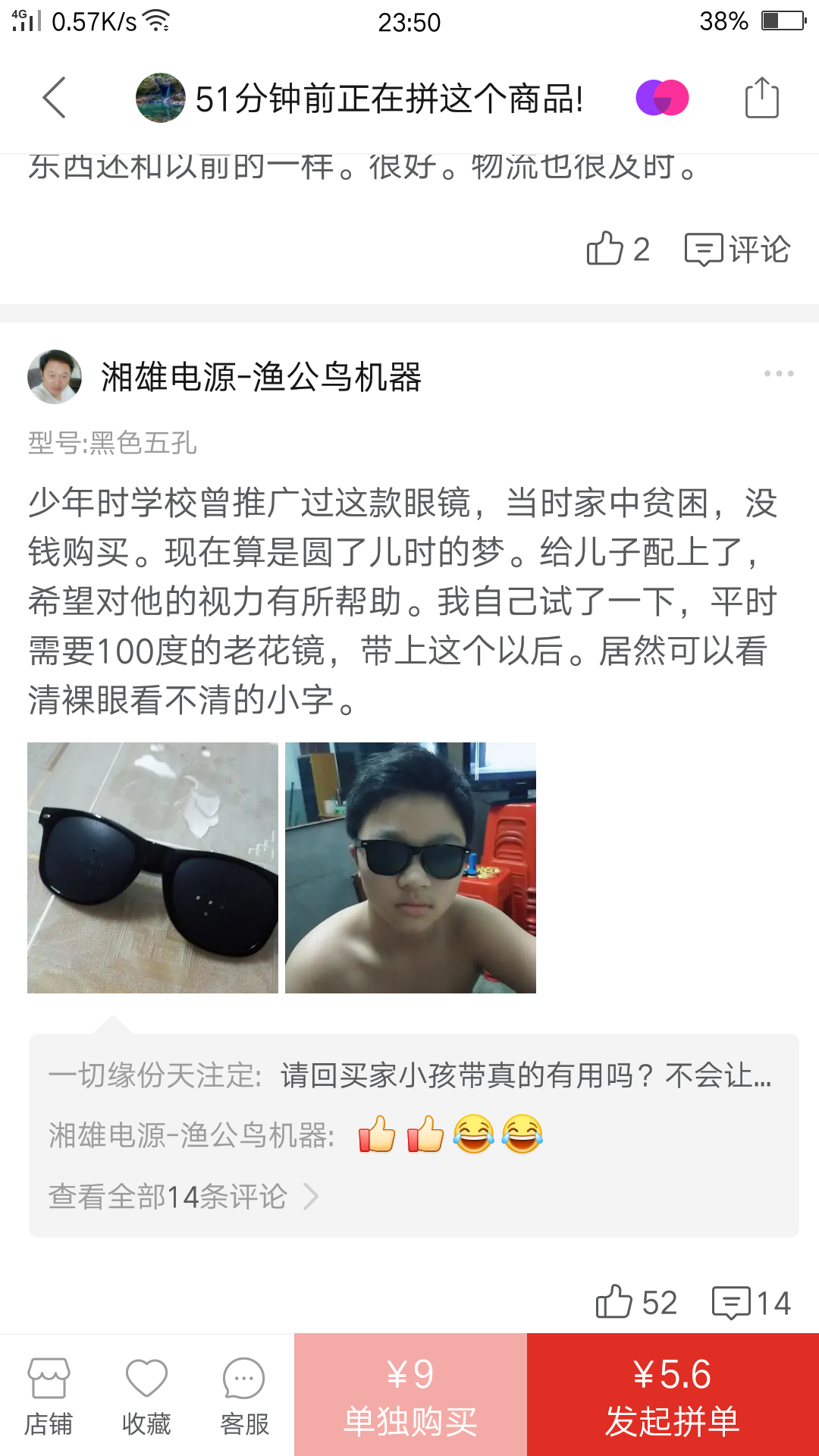Screen dimensions: 819x1456
Task: Tap 评论 to comment on the first review
Action: pos(738,249)
